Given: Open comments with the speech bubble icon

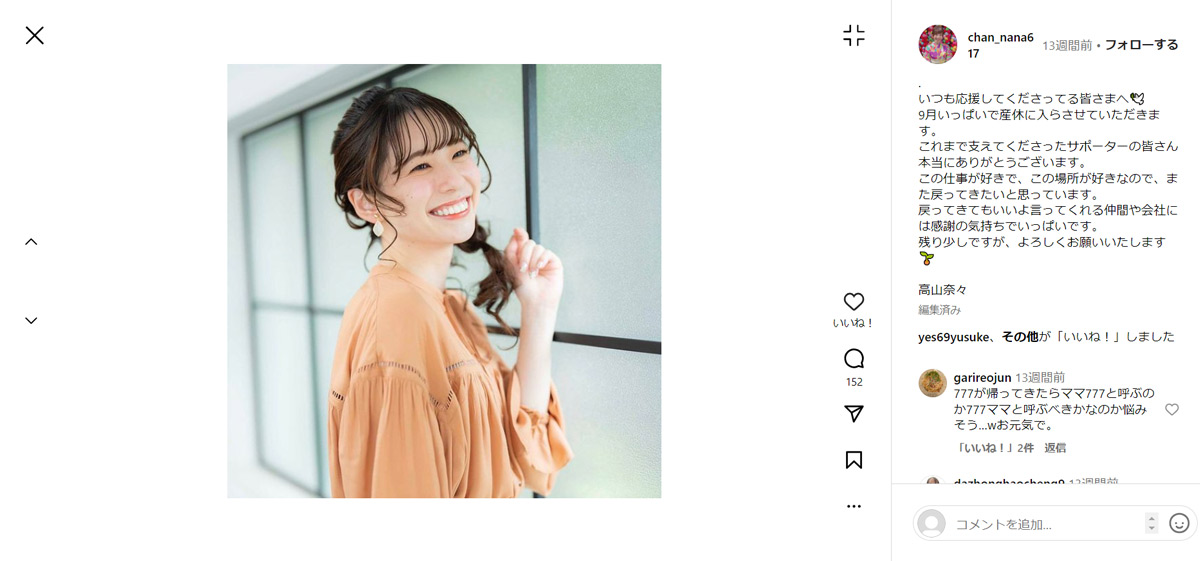Looking at the screenshot, I should coord(853,358).
